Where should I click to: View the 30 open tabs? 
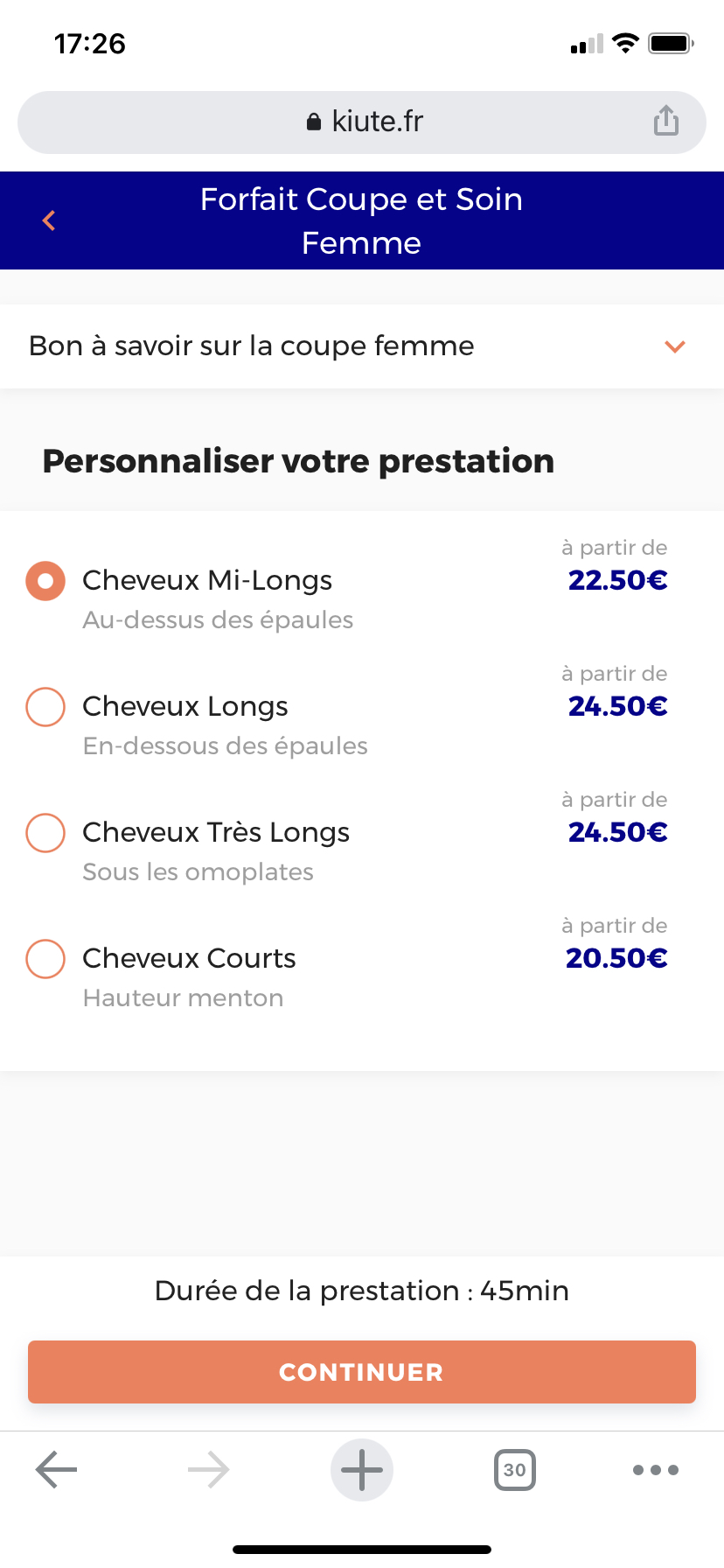(x=514, y=1470)
